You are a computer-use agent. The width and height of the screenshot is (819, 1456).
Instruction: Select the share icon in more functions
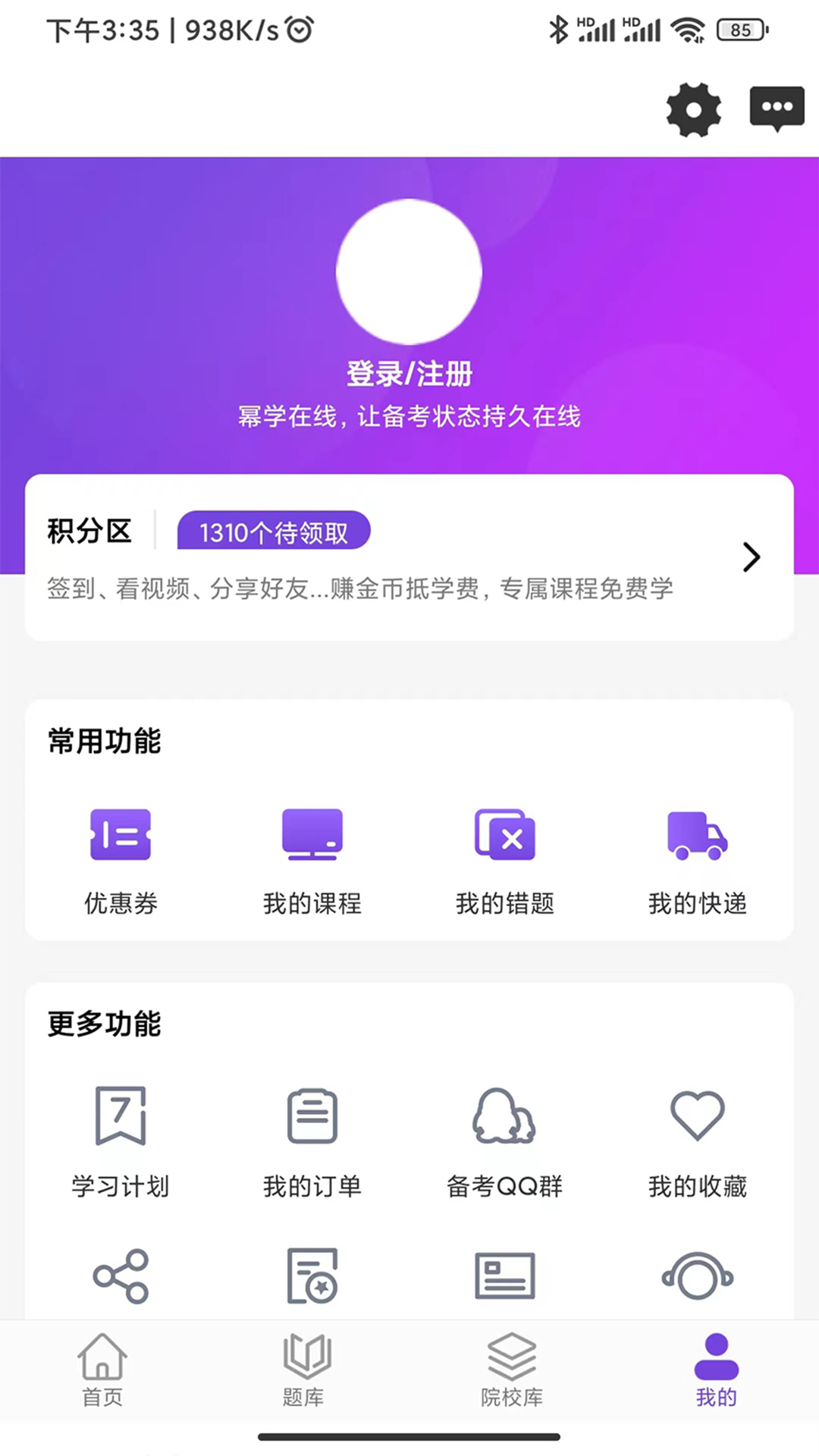[120, 1276]
